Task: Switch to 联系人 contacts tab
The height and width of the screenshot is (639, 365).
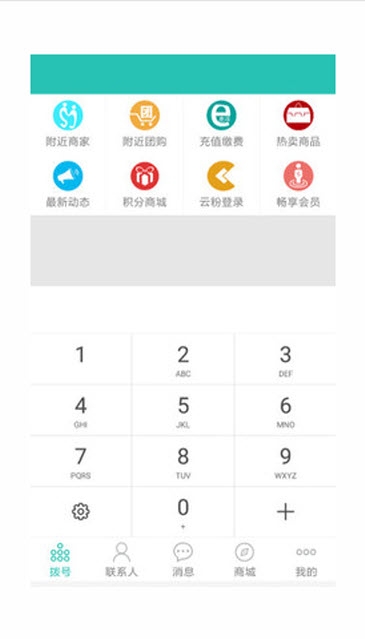Action: (x=121, y=560)
